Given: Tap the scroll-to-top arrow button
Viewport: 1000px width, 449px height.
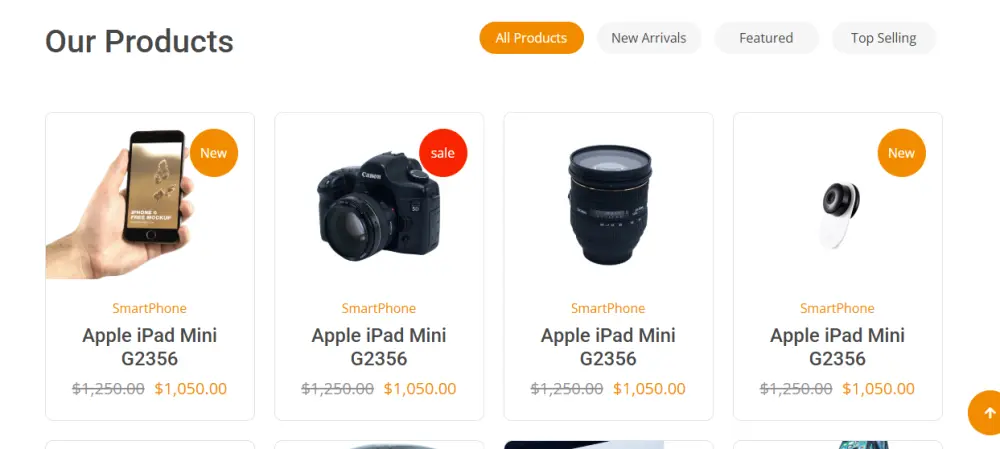Looking at the screenshot, I should pos(988,412).
